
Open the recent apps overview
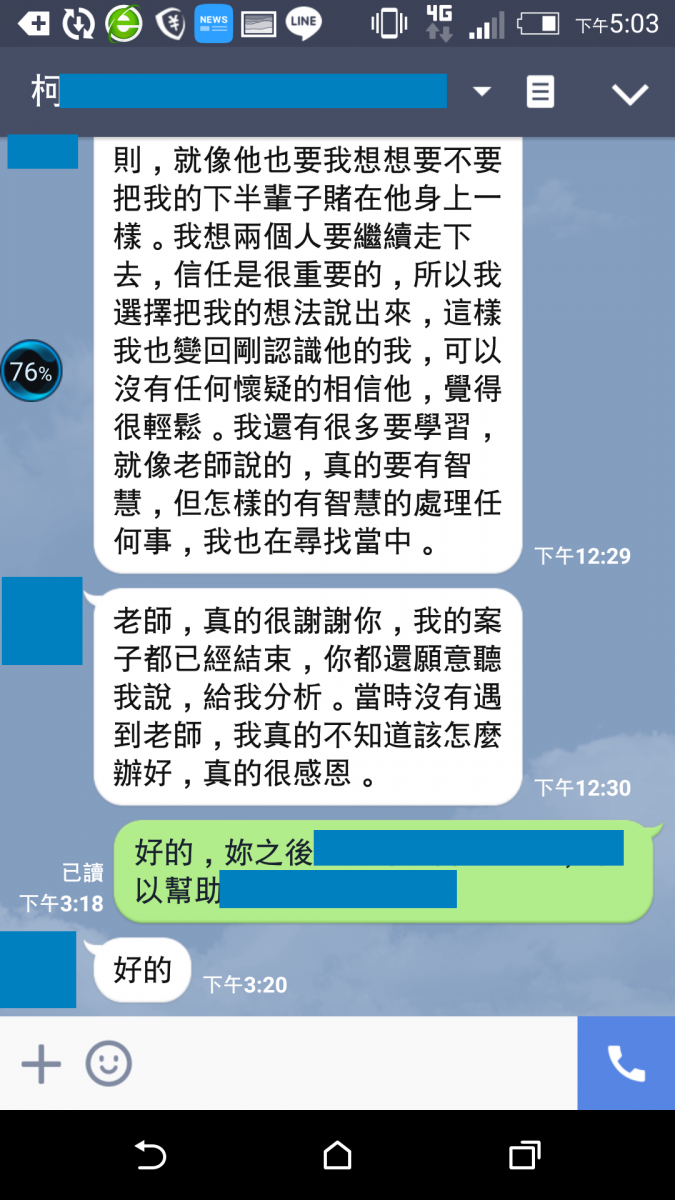click(x=524, y=1156)
